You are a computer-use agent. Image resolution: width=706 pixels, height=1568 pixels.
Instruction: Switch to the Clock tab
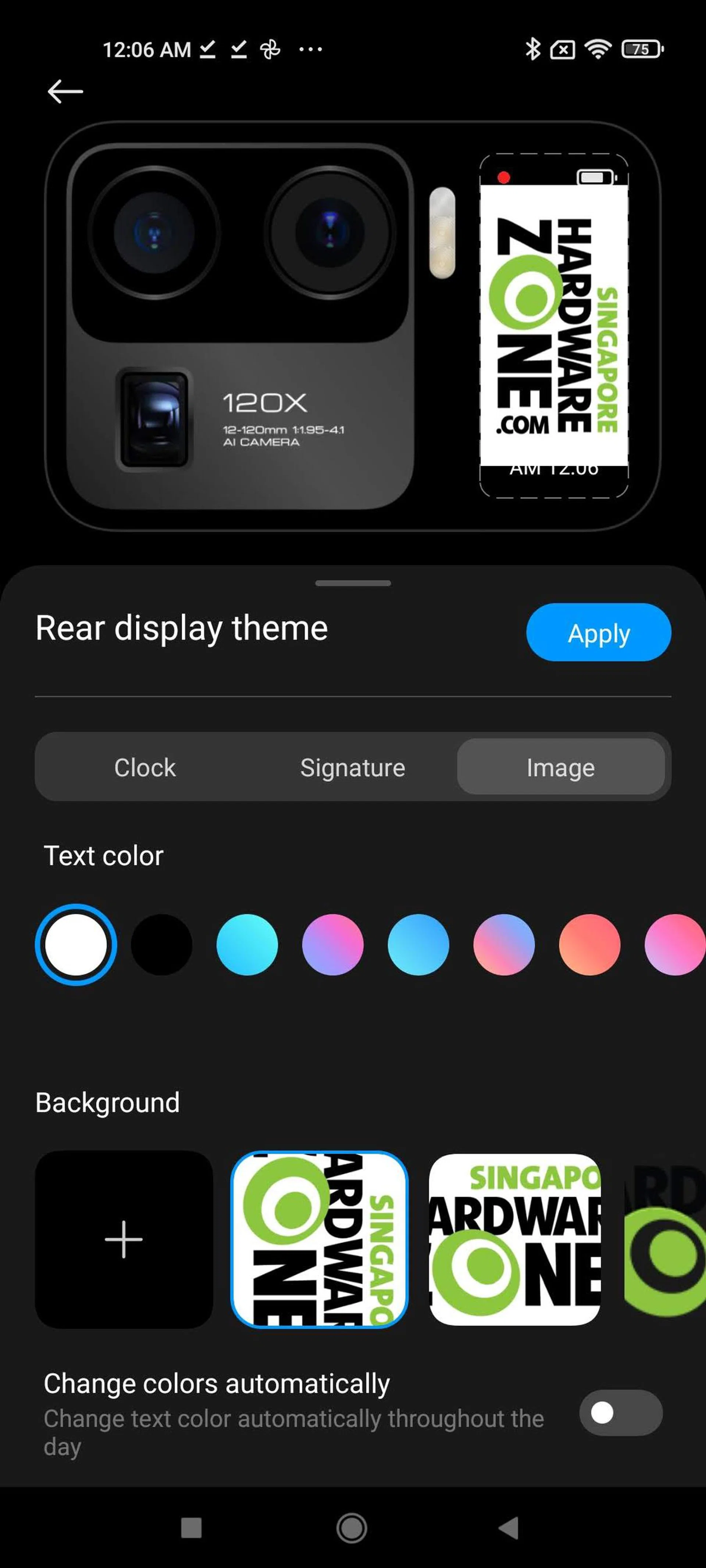[x=145, y=767]
